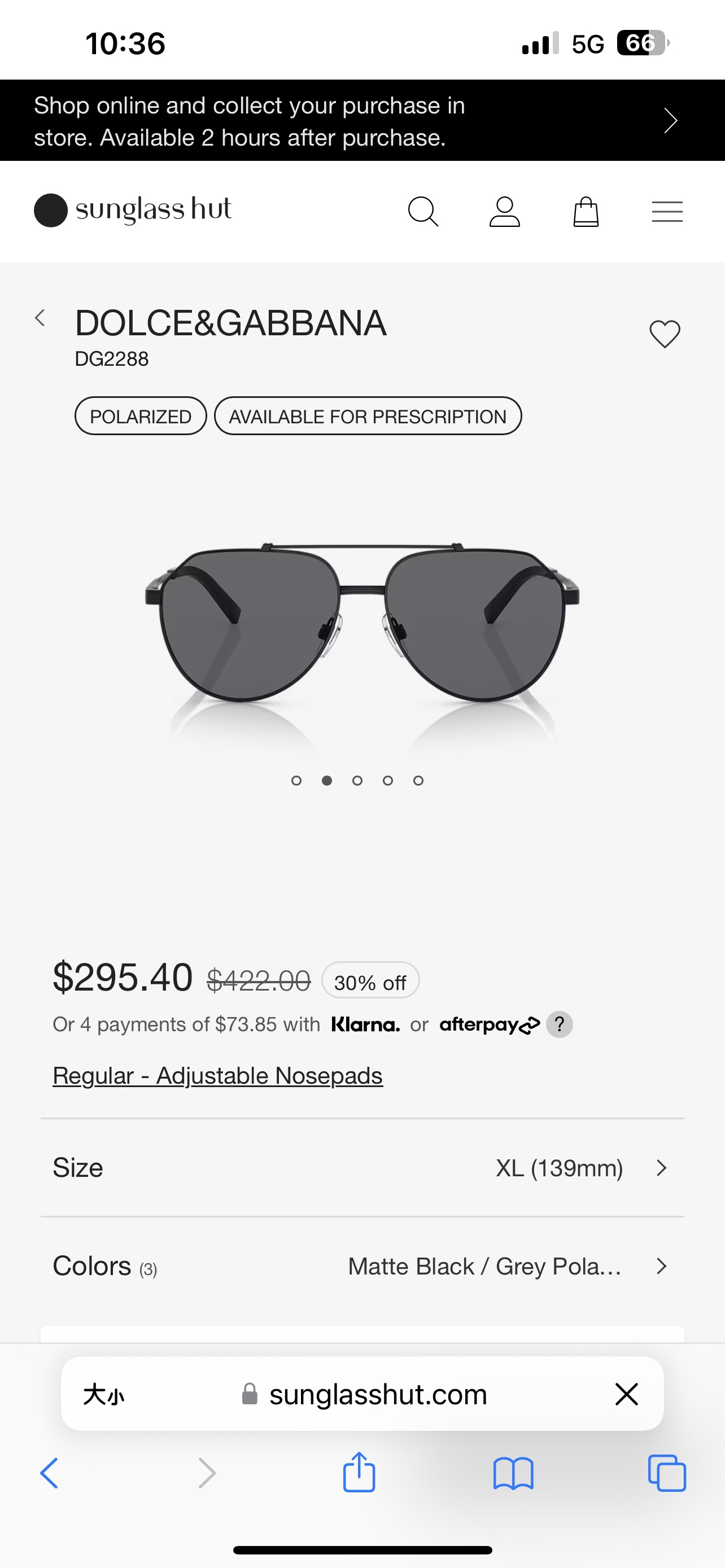Tap the sunglasshut.com address bar
Screen dimensions: 725x1568
click(x=377, y=1394)
